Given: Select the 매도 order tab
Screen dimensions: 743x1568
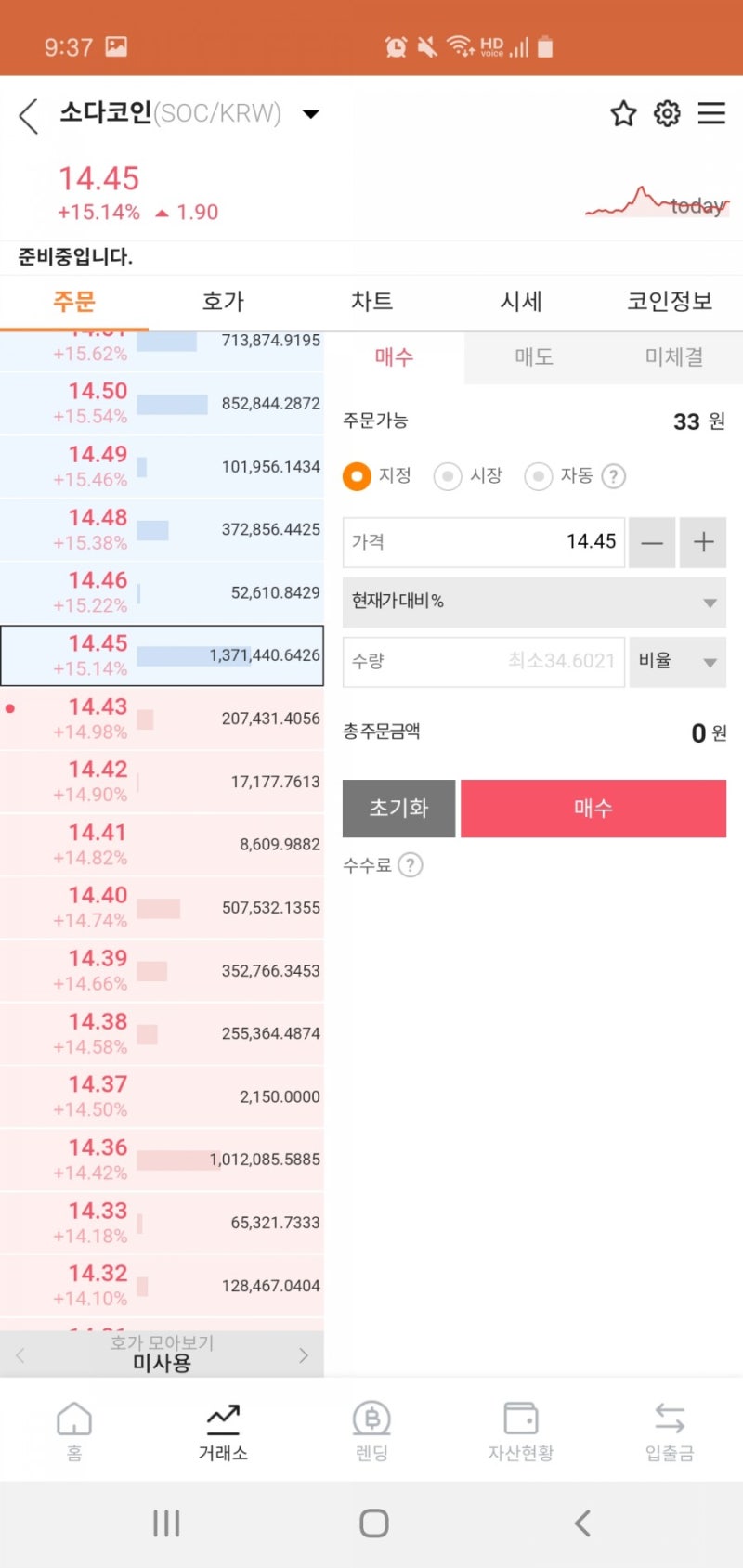Looking at the screenshot, I should pyautogui.click(x=534, y=357).
